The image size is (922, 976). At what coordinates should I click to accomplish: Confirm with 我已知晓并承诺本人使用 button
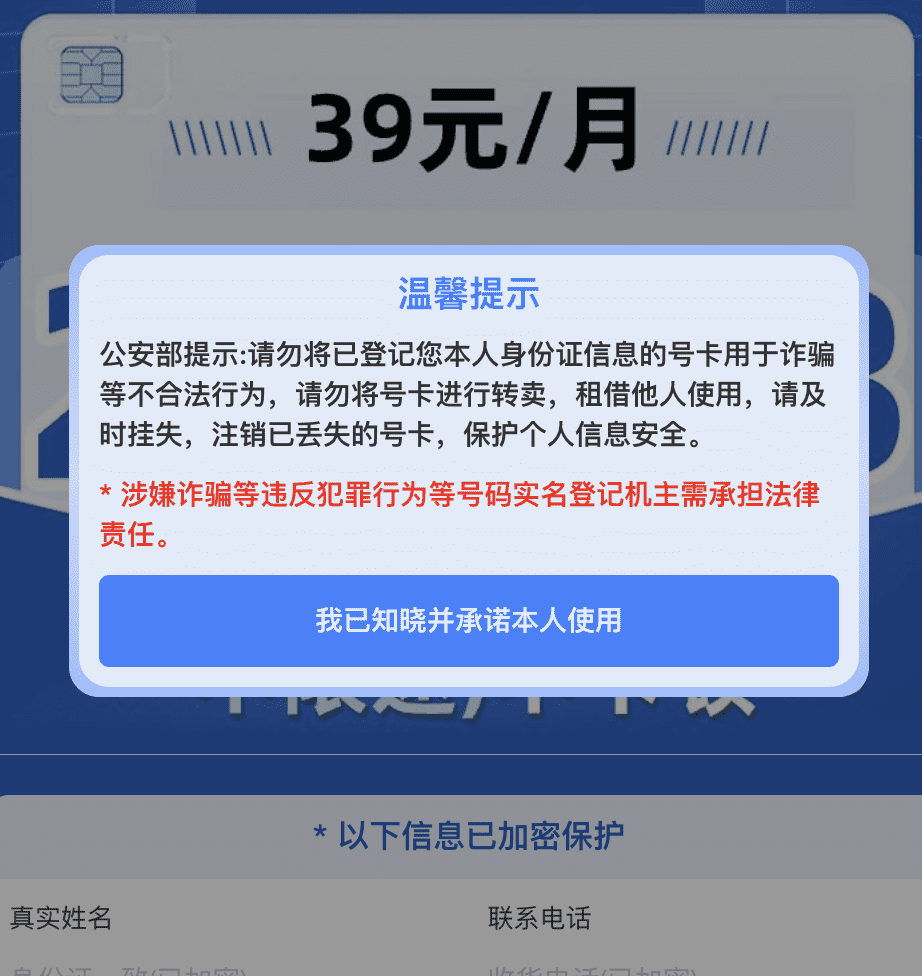[468, 620]
